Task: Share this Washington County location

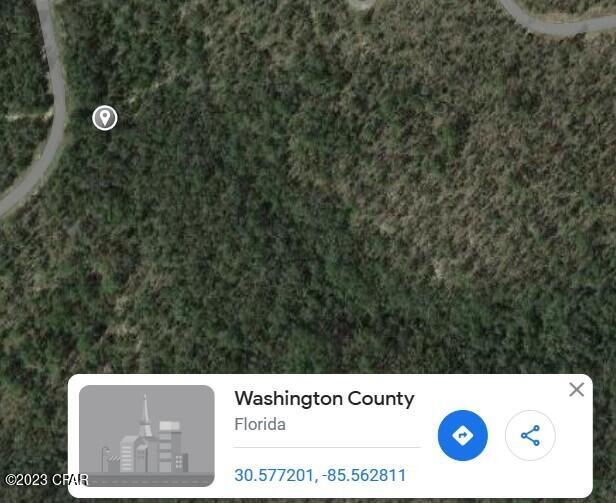Action: [x=530, y=435]
